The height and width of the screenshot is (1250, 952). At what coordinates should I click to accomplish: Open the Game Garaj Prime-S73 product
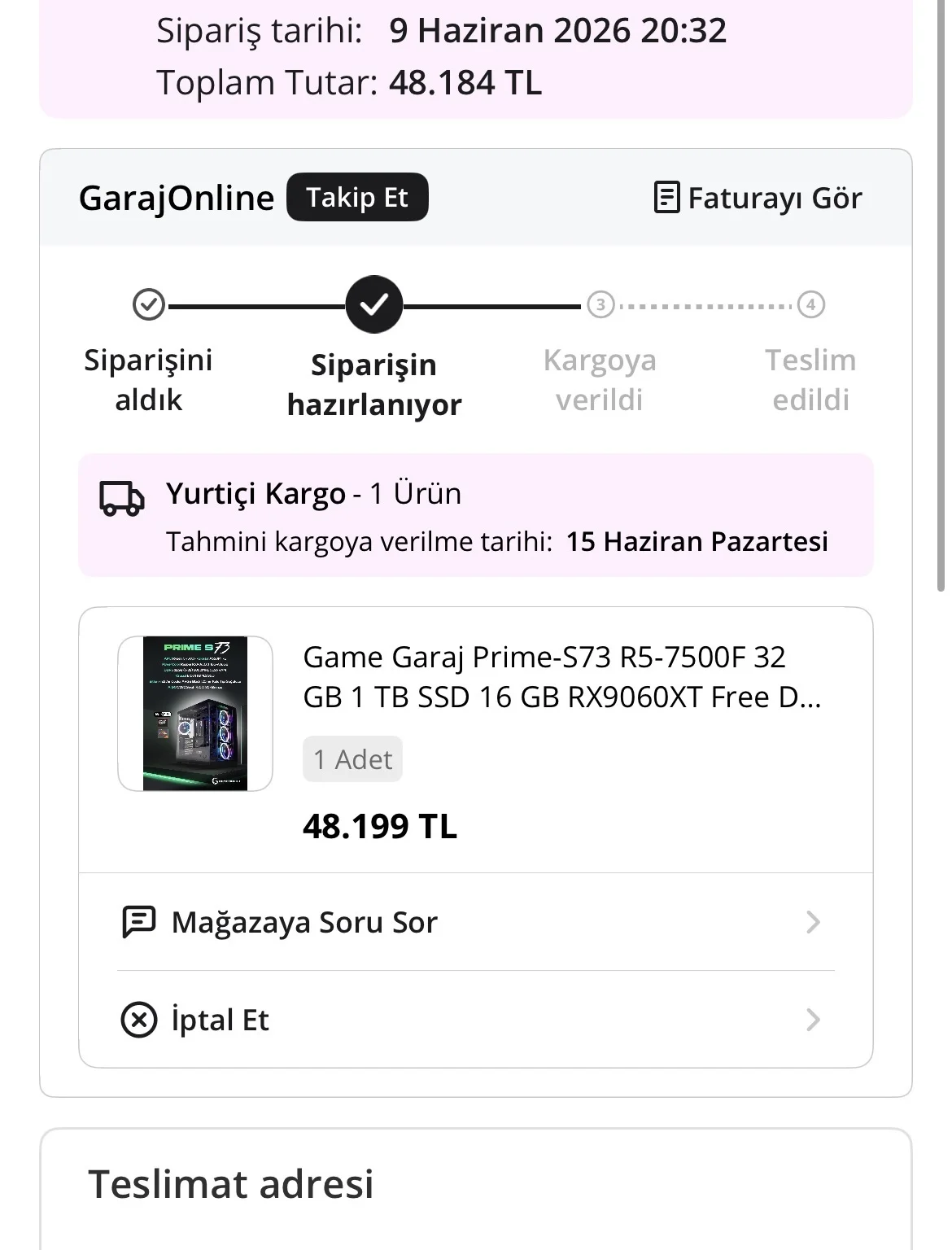coord(562,677)
